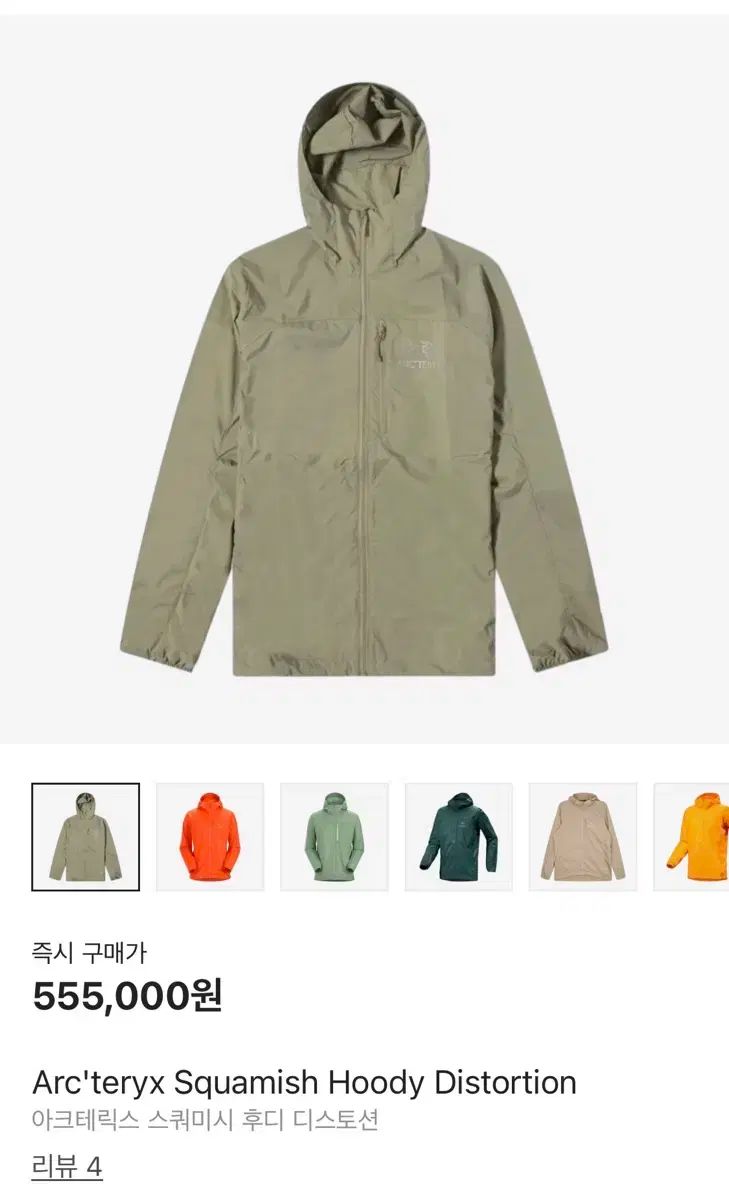Open the 리뷰 4 reviews link
729x1200 pixels.
[67, 1166]
